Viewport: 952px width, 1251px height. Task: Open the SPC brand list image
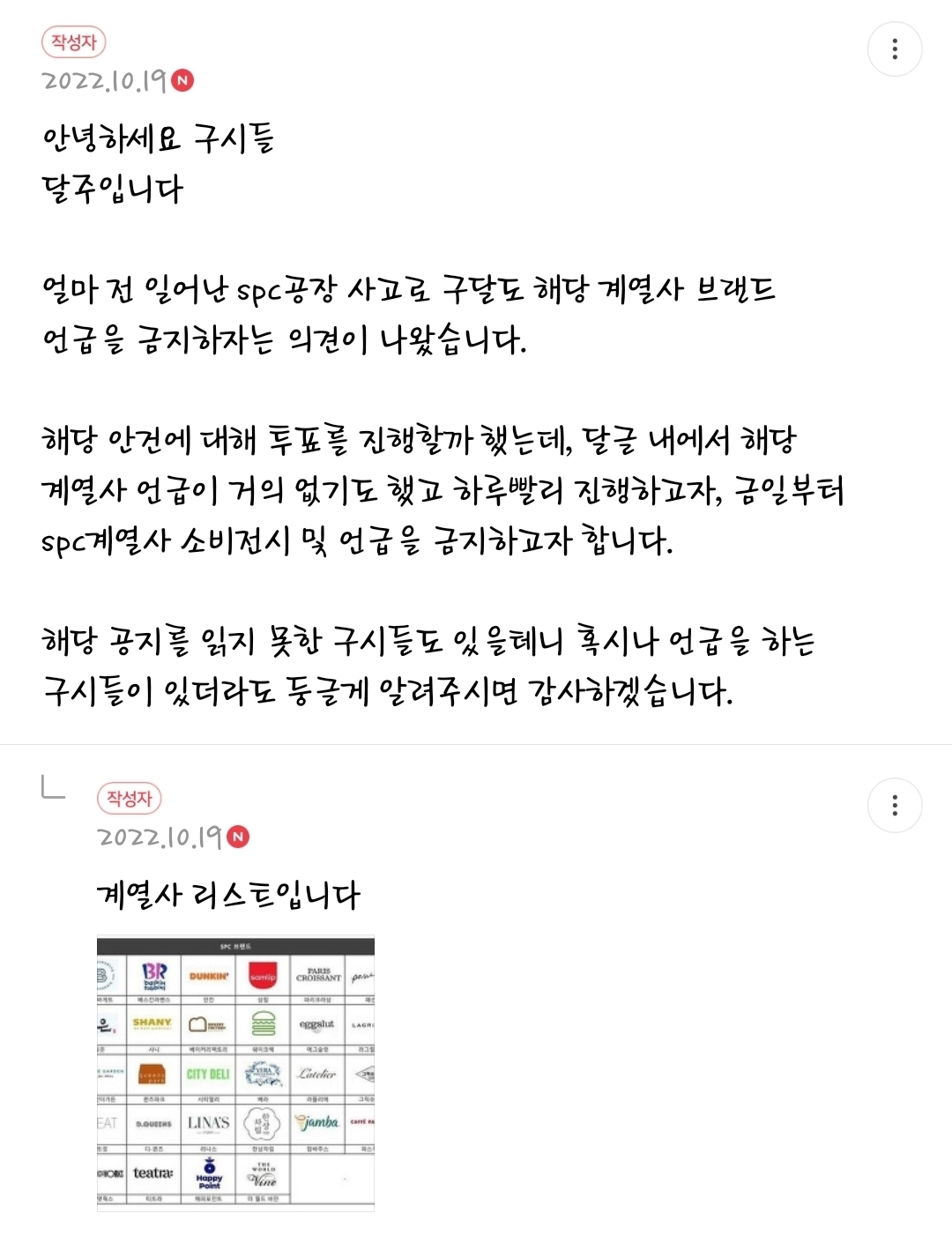[235, 1073]
